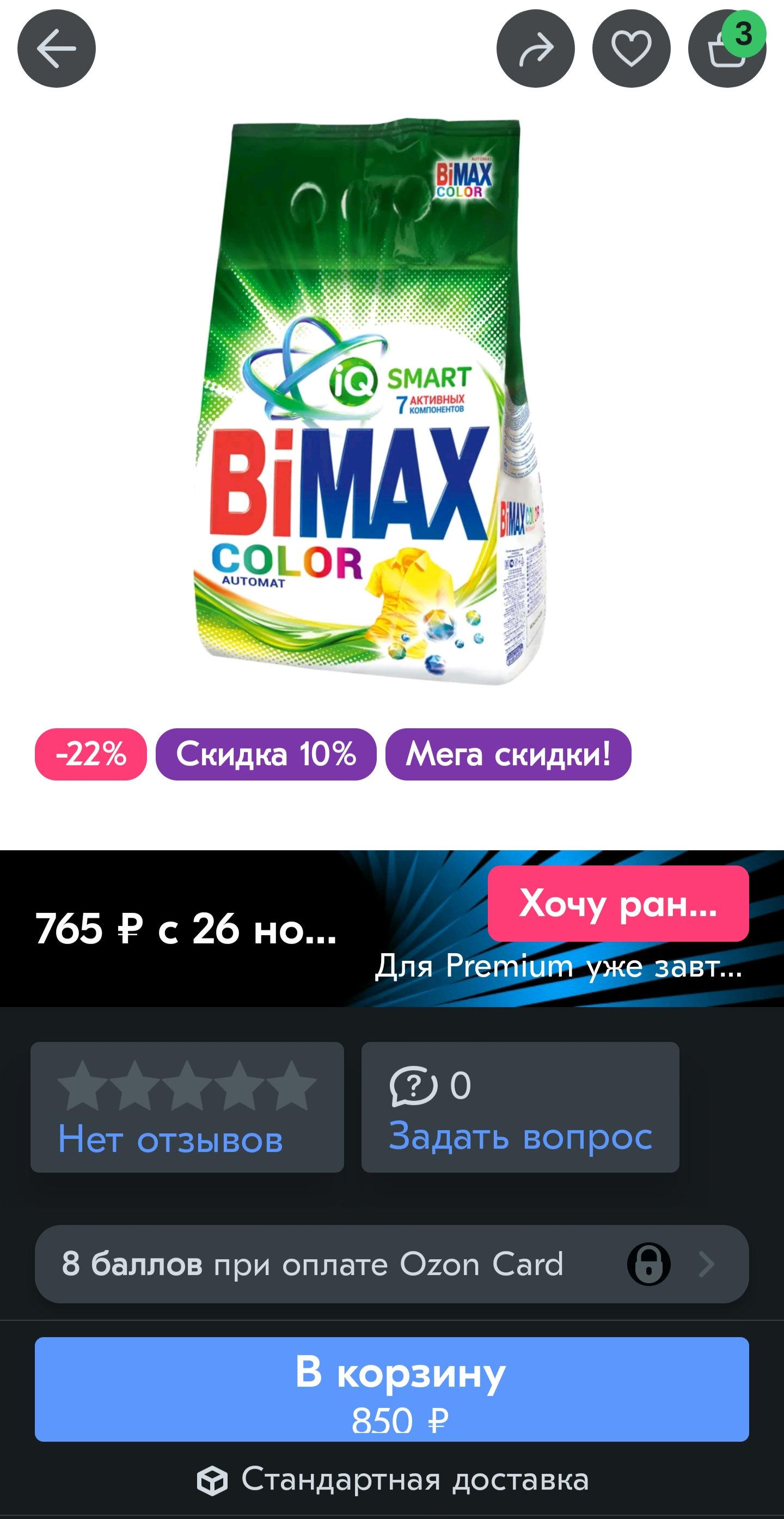Add to cart with В корзину 850 ₽
Image resolution: width=784 pixels, height=1519 pixels.
coord(391,1389)
